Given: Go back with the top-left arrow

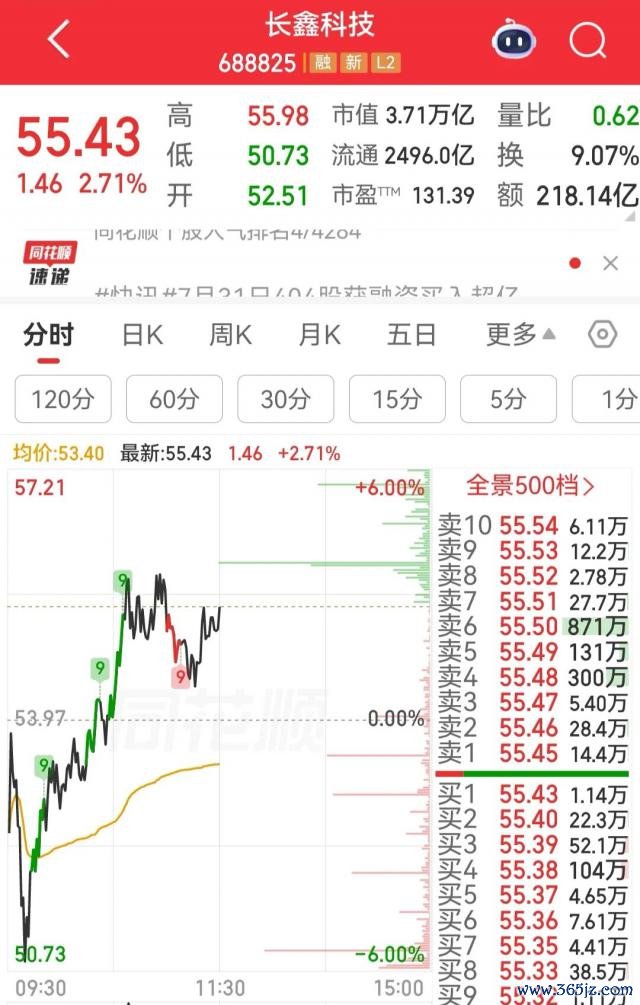Looking at the screenshot, I should tap(58, 39).
